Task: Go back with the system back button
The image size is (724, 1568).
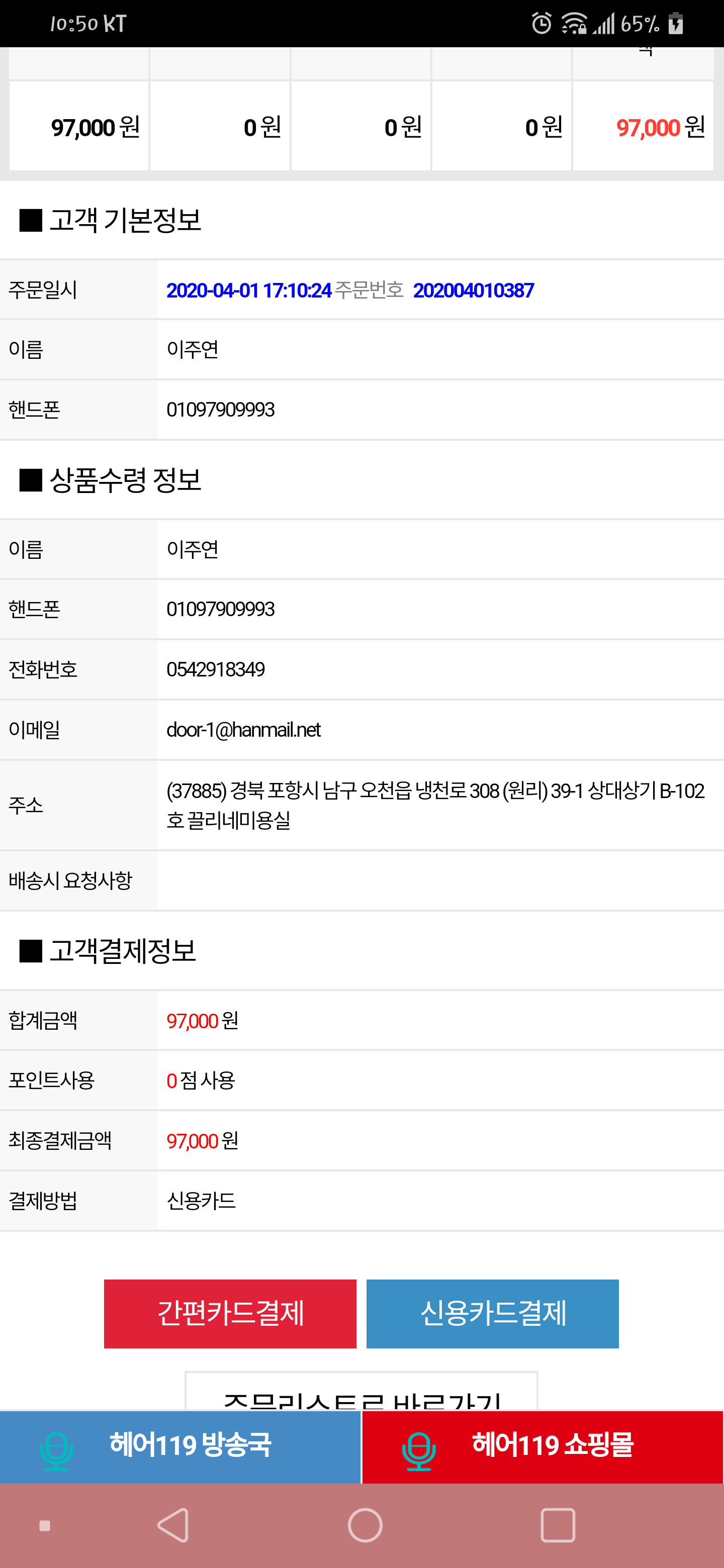Action: (x=173, y=1525)
